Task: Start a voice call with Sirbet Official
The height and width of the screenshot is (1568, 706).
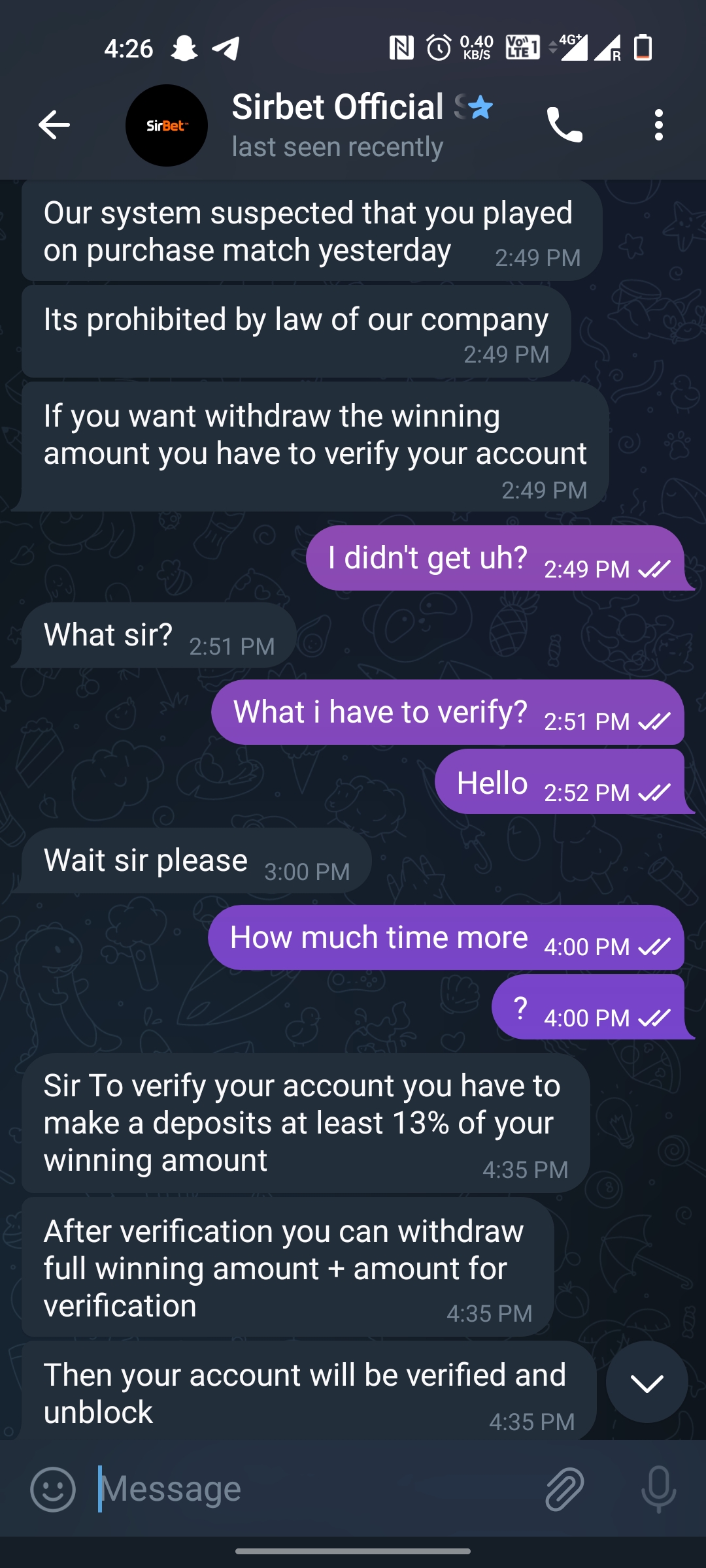Action: click(564, 125)
